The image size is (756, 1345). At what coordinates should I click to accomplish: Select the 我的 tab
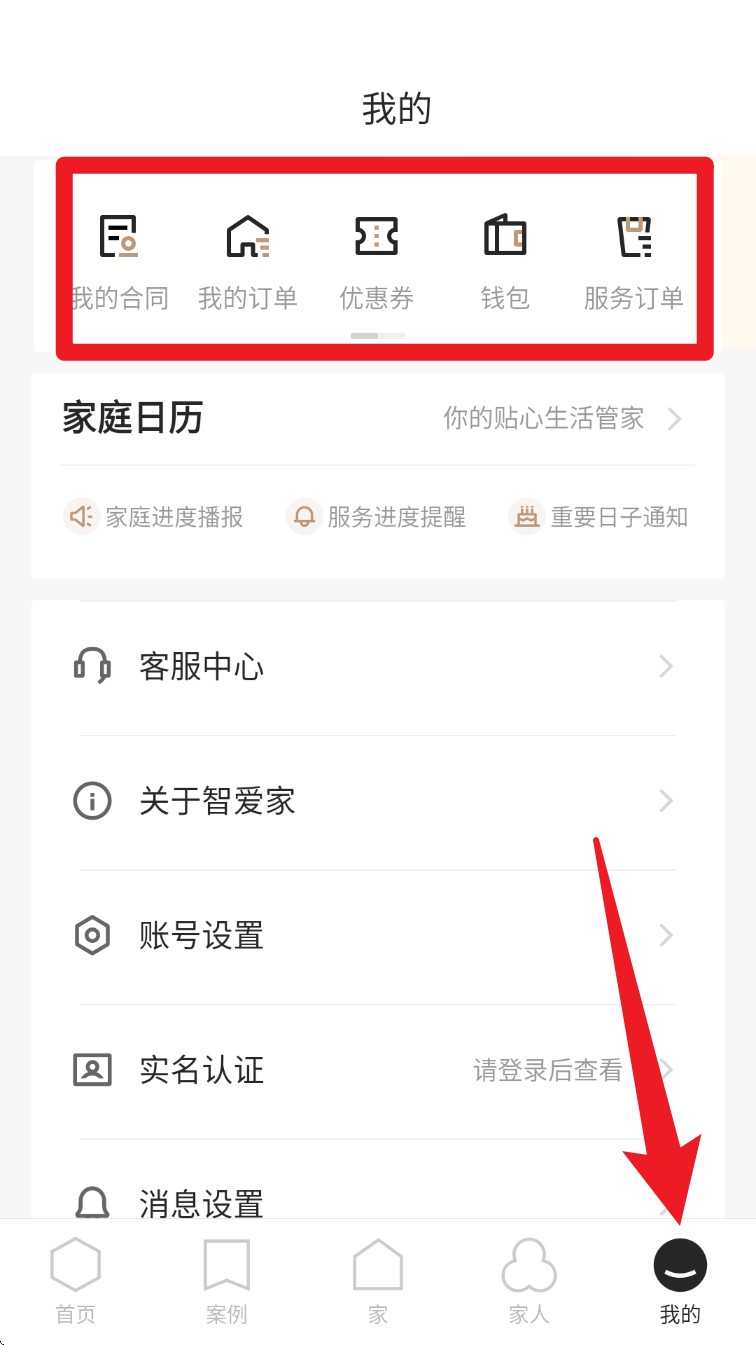click(680, 1282)
